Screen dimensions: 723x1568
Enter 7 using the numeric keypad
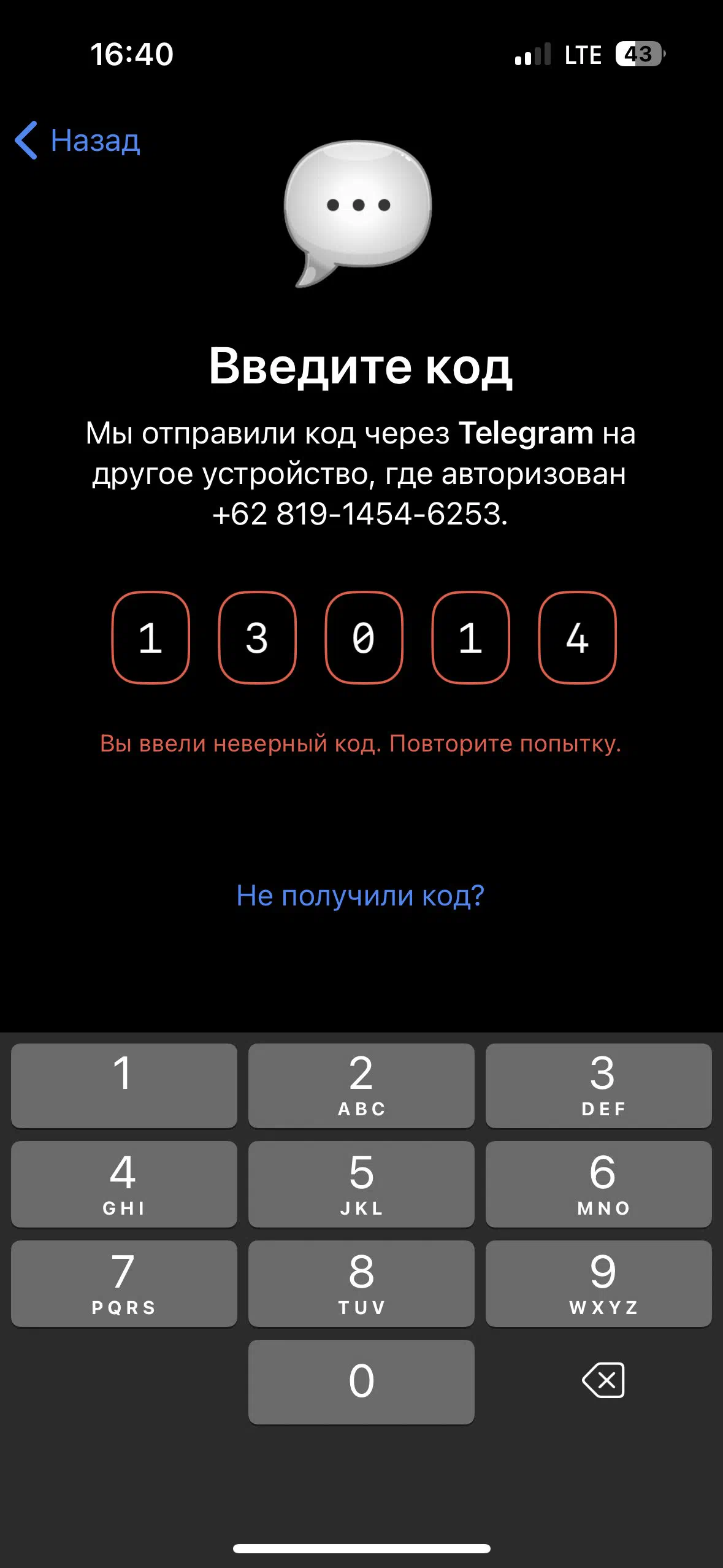124,1283
